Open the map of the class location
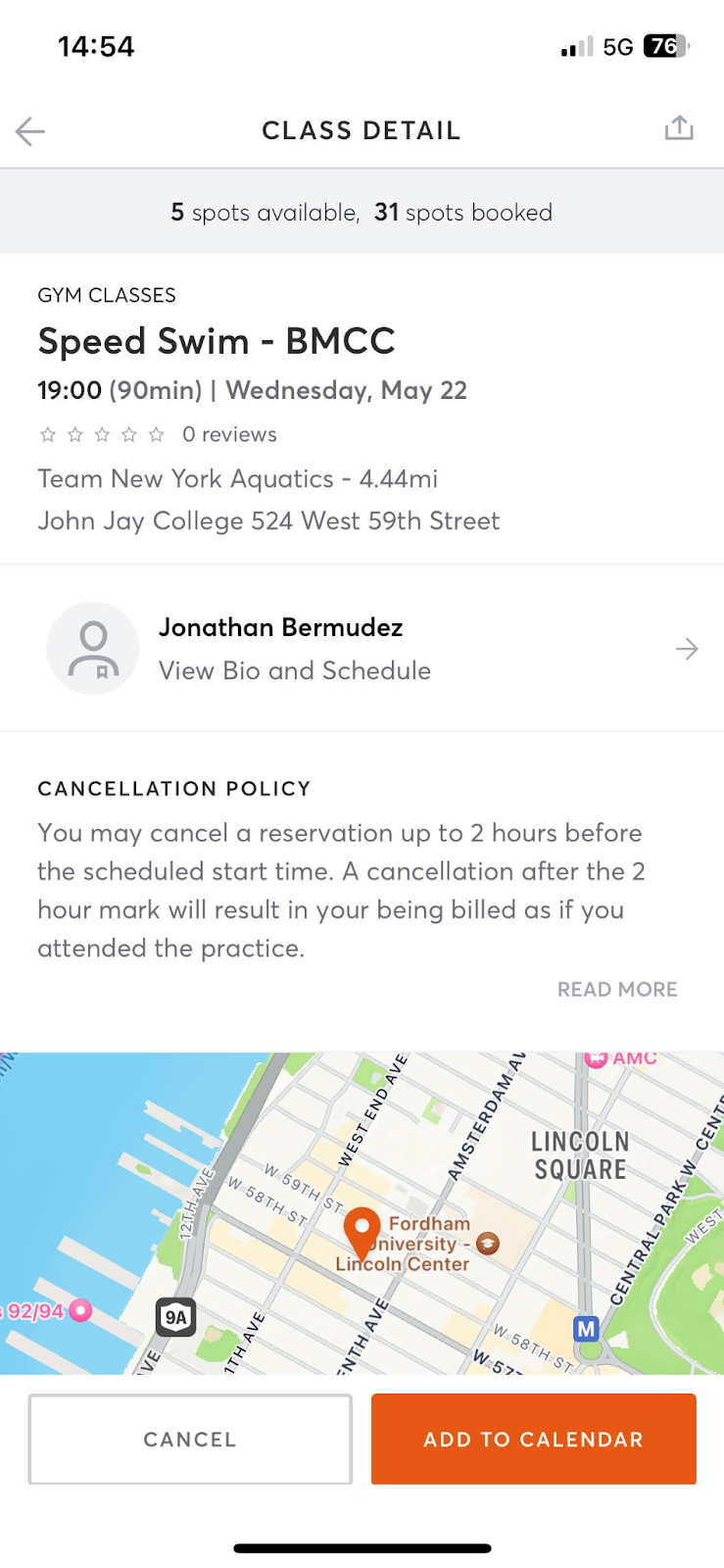Image resolution: width=724 pixels, height=1568 pixels. 362,1213
